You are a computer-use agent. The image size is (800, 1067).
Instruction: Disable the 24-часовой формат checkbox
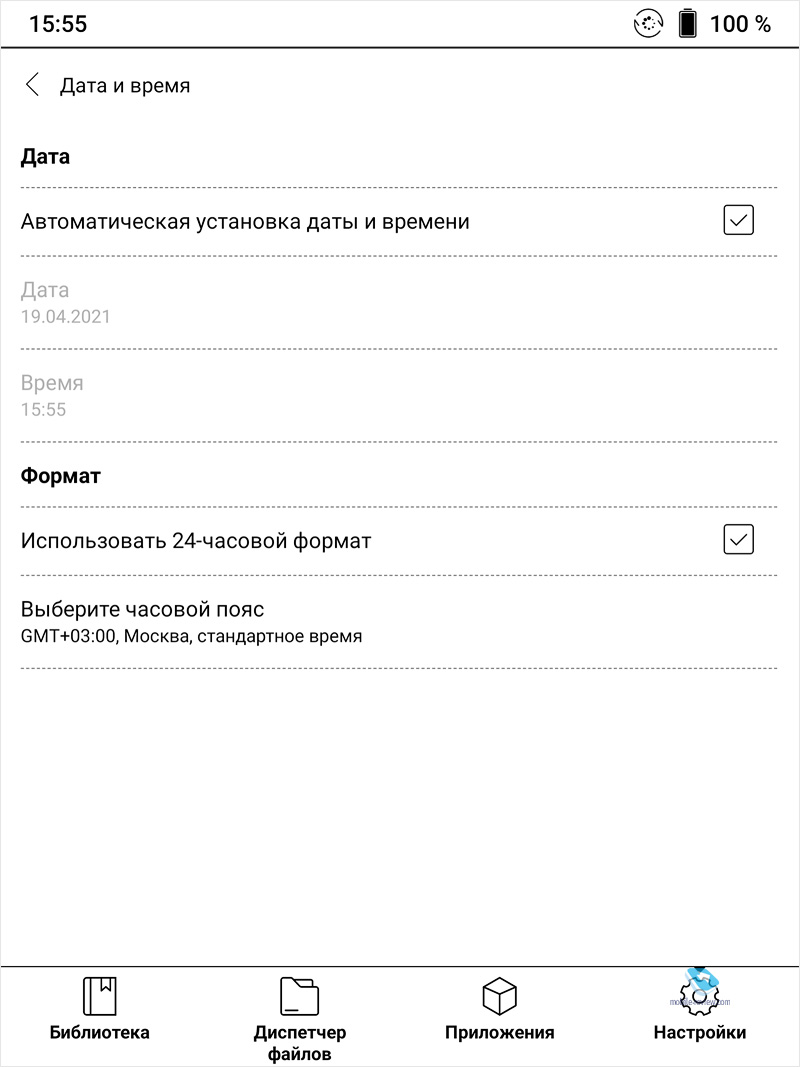coord(738,540)
